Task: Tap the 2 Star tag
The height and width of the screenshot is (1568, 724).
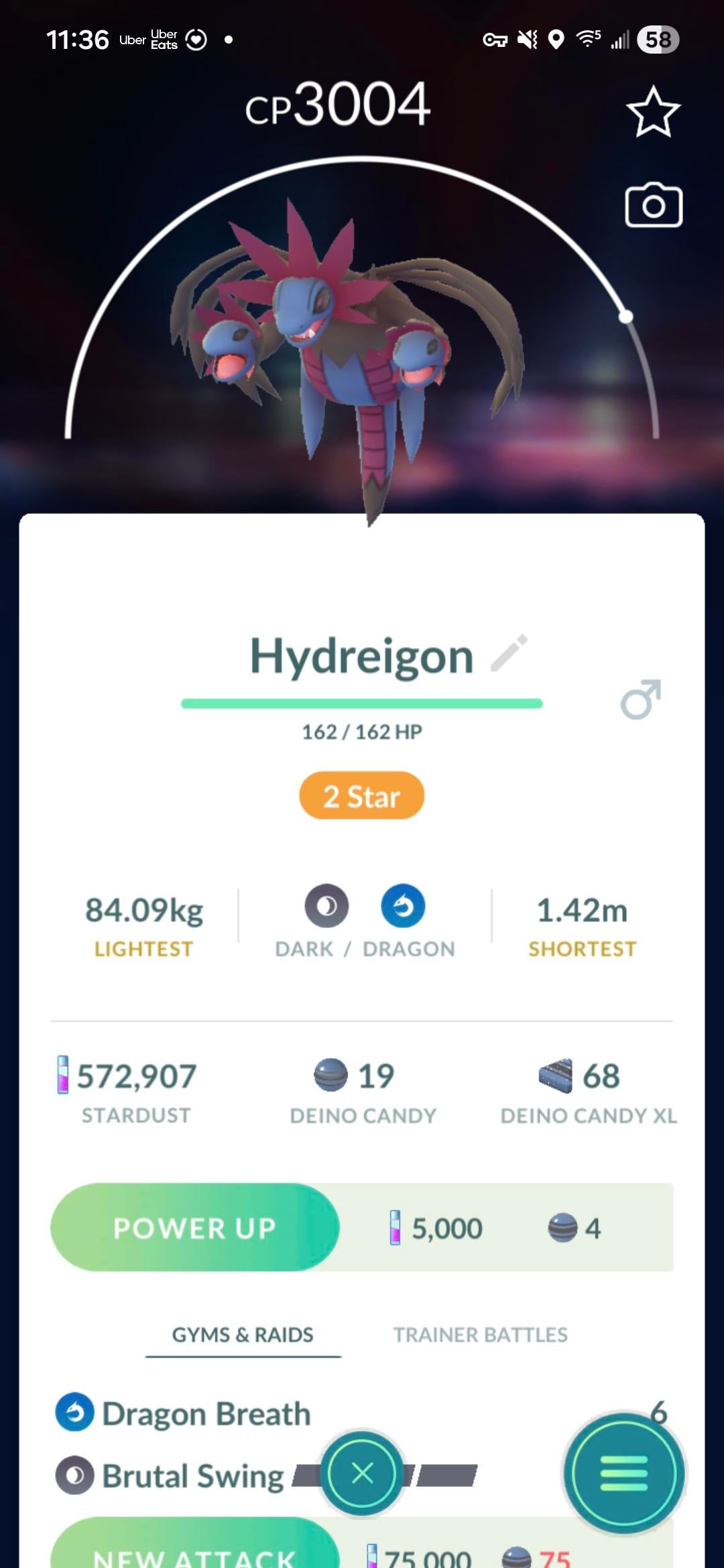Action: [362, 795]
